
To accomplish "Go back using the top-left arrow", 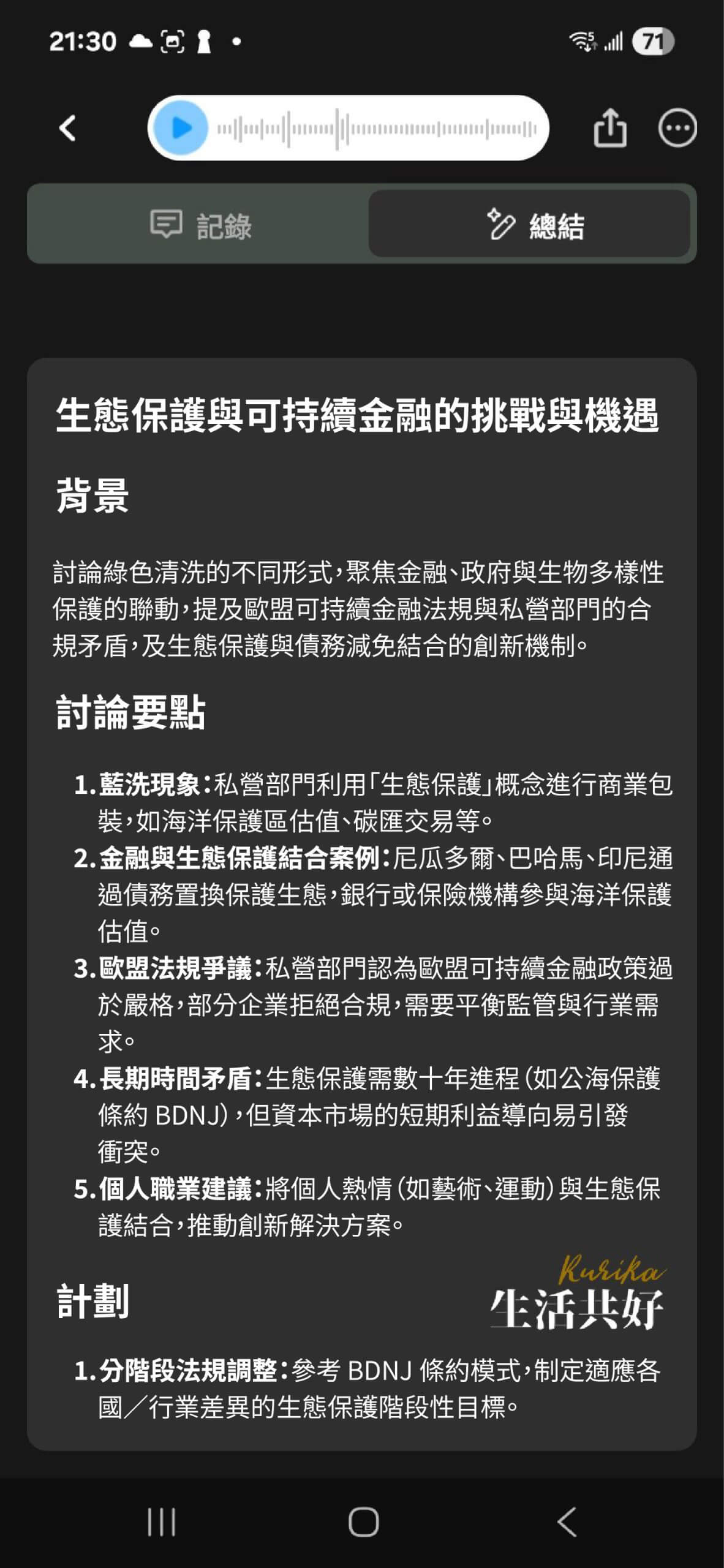I will tap(67, 128).
